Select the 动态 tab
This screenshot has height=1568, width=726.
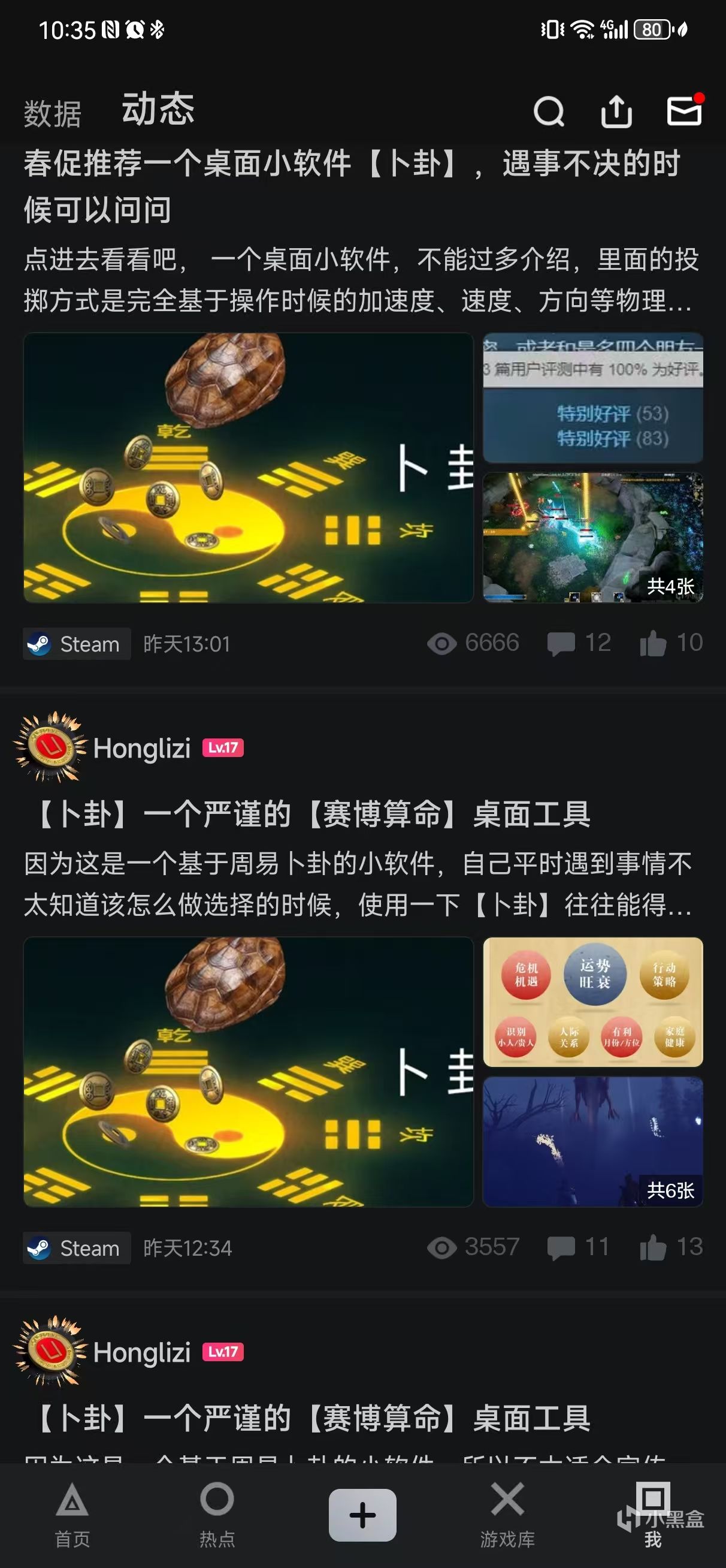click(x=158, y=110)
